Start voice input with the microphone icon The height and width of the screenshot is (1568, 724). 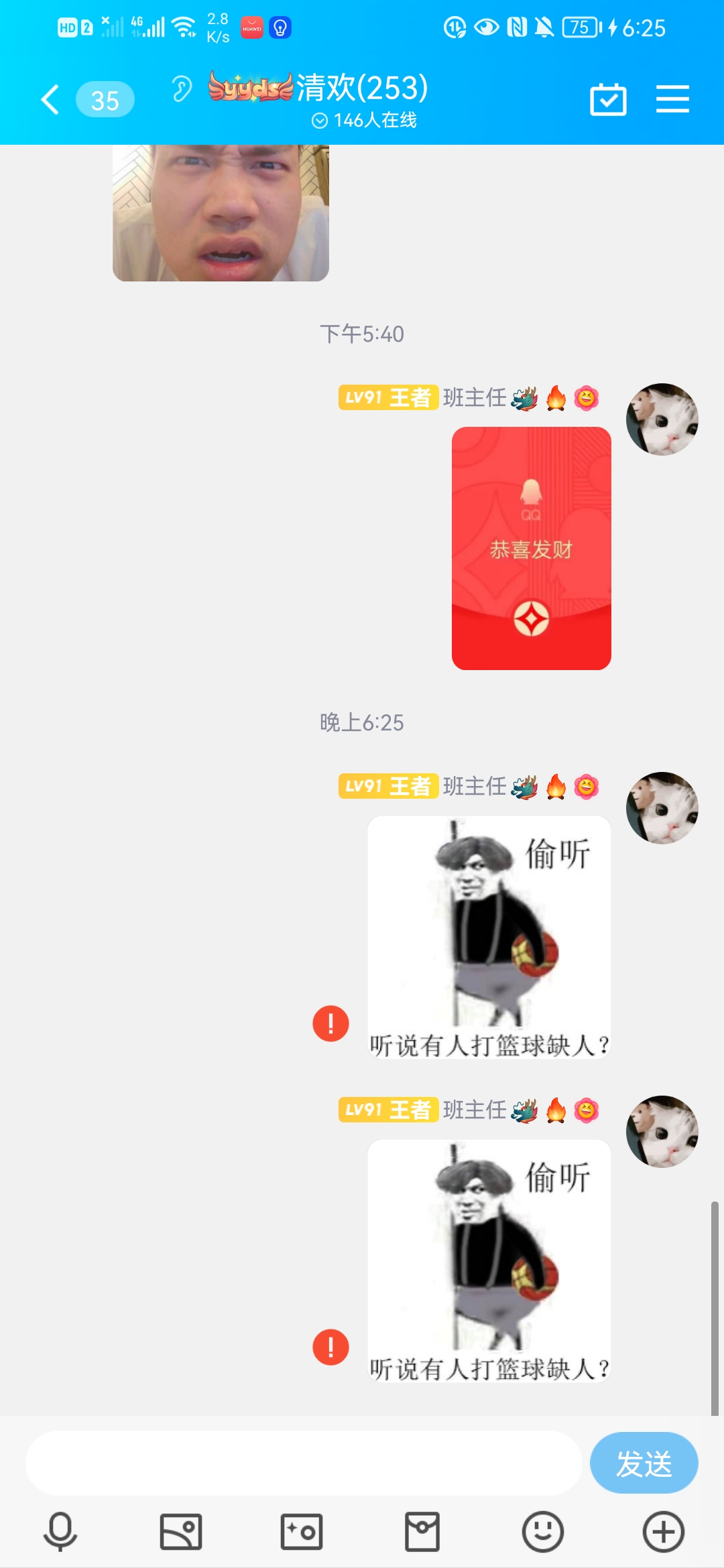coord(60,1532)
